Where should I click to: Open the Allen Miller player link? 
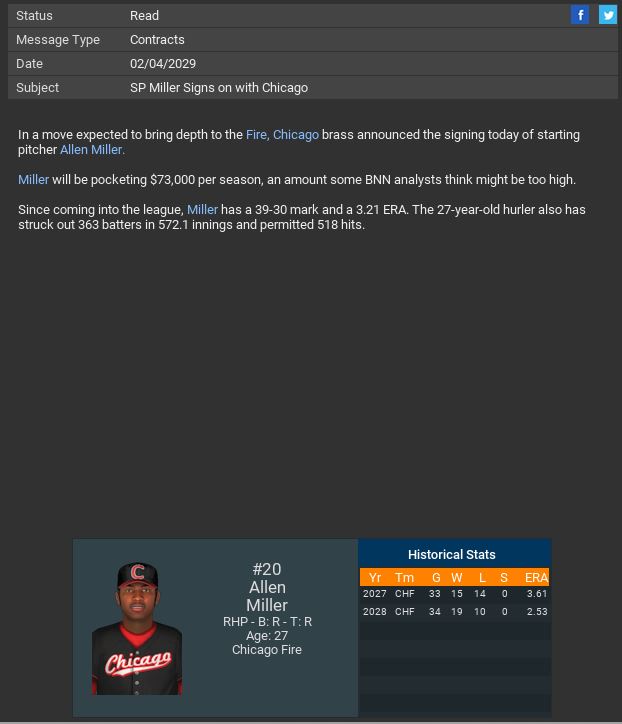tap(91, 150)
